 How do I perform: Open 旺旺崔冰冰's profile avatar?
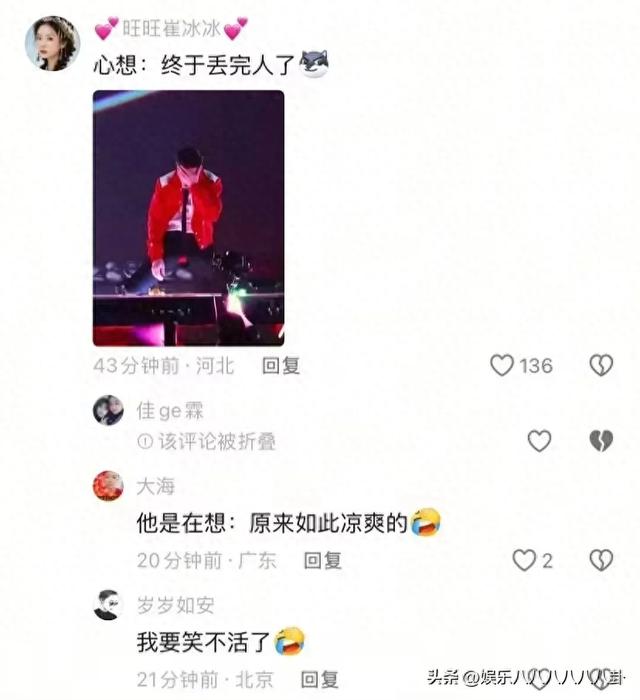point(52,44)
